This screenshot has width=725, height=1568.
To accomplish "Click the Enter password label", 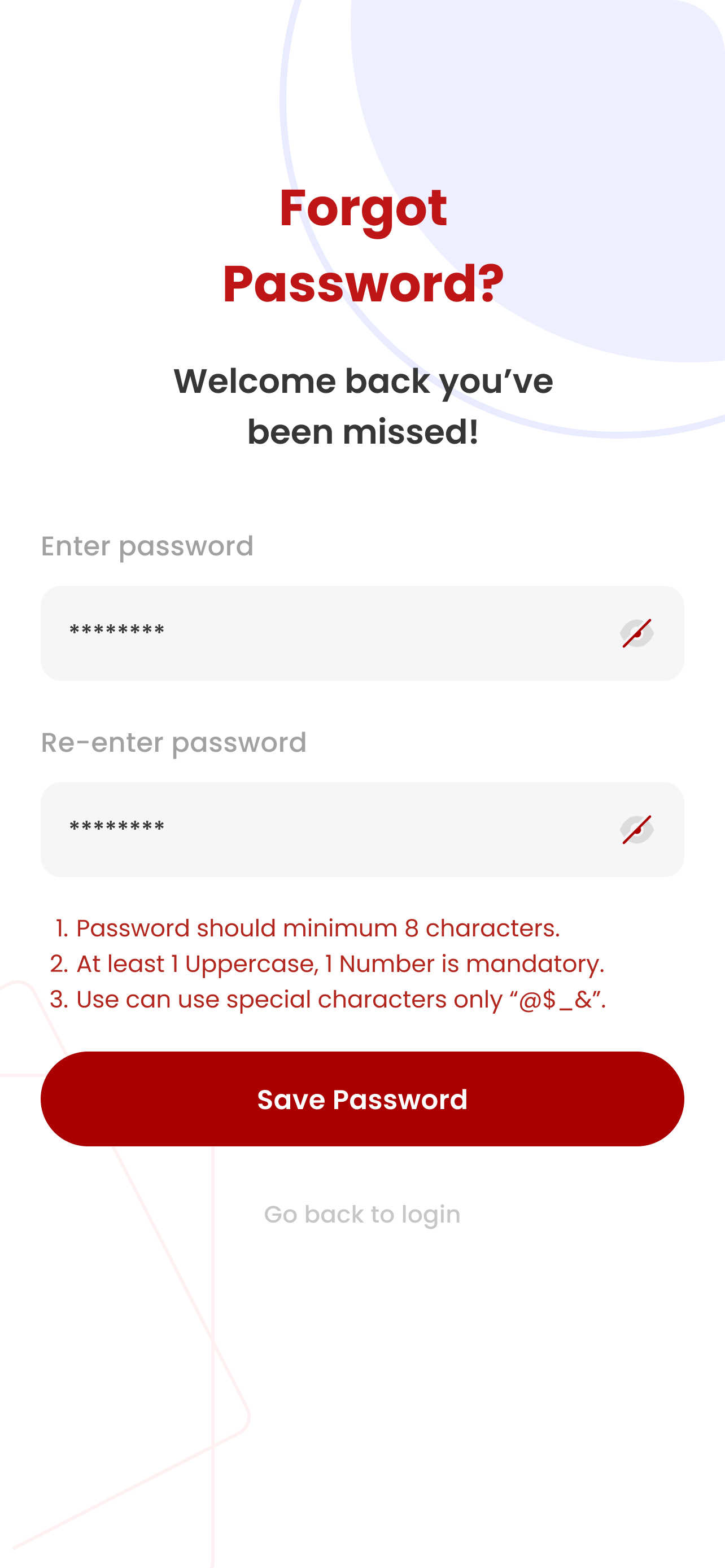I will (147, 545).
